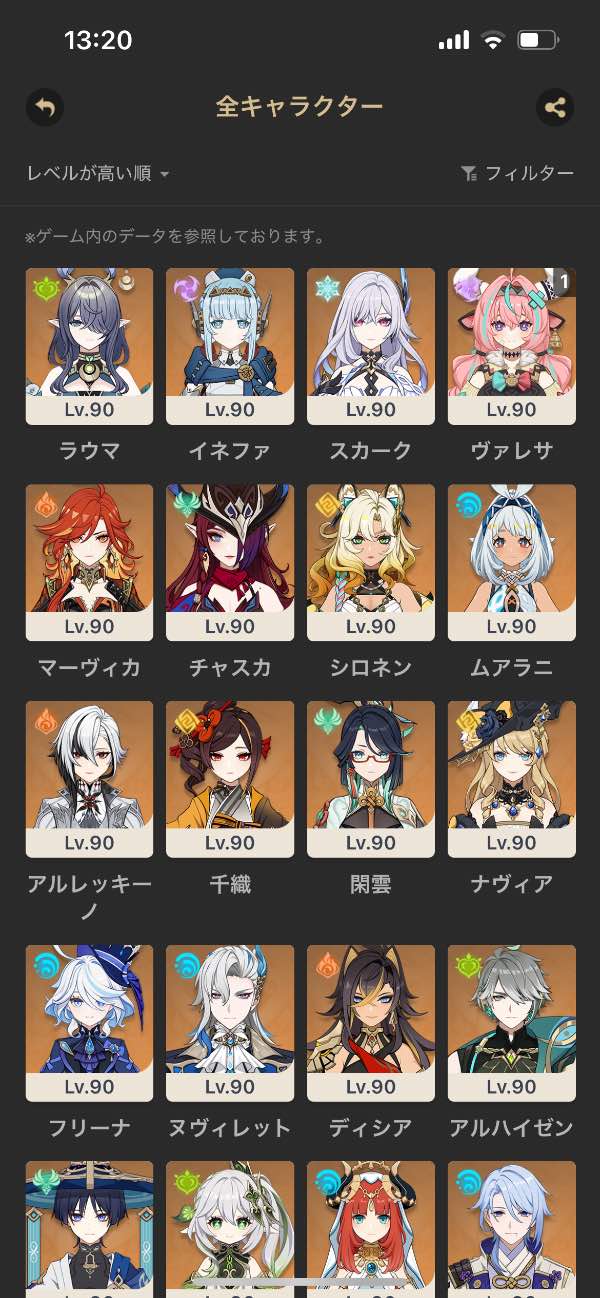Open ラウマ character card
This screenshot has height=1298, width=600.
click(x=89, y=345)
